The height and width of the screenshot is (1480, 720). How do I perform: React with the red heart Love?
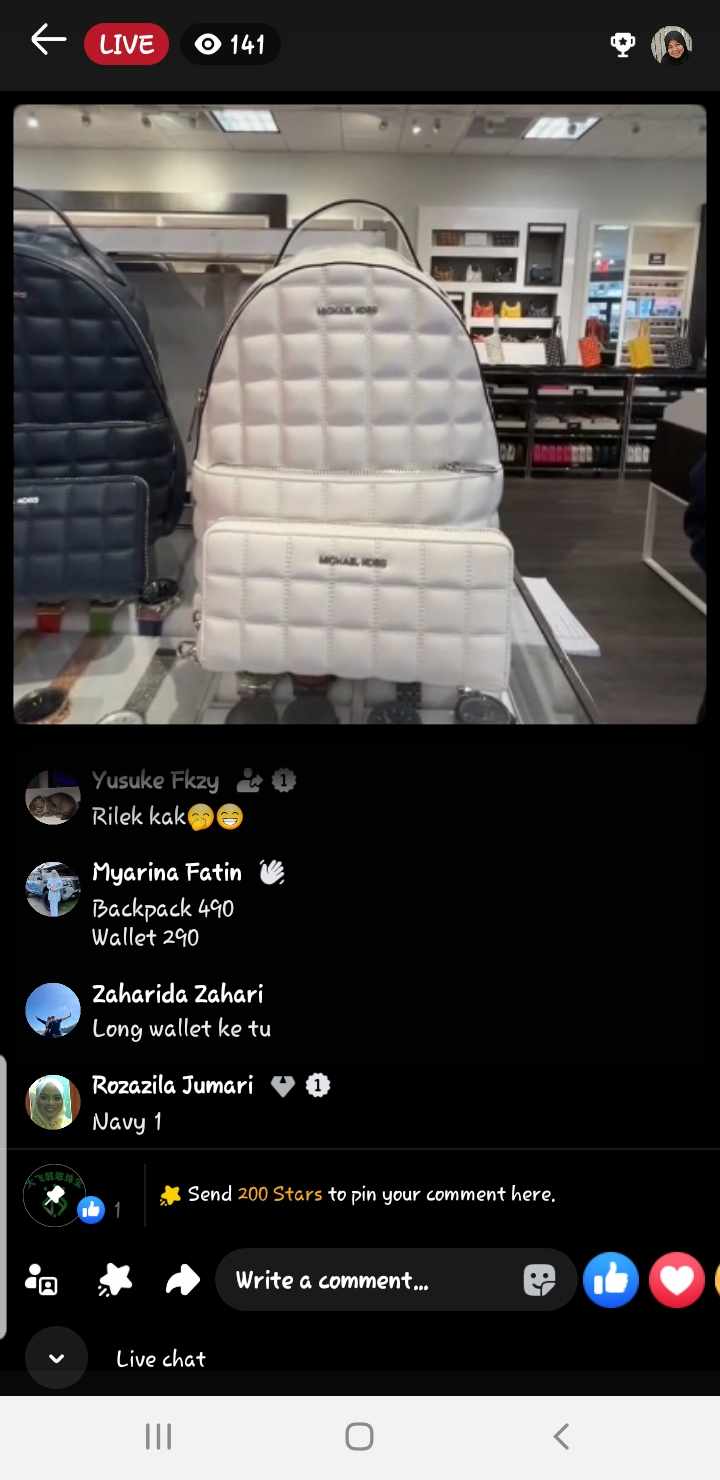[x=677, y=1280]
